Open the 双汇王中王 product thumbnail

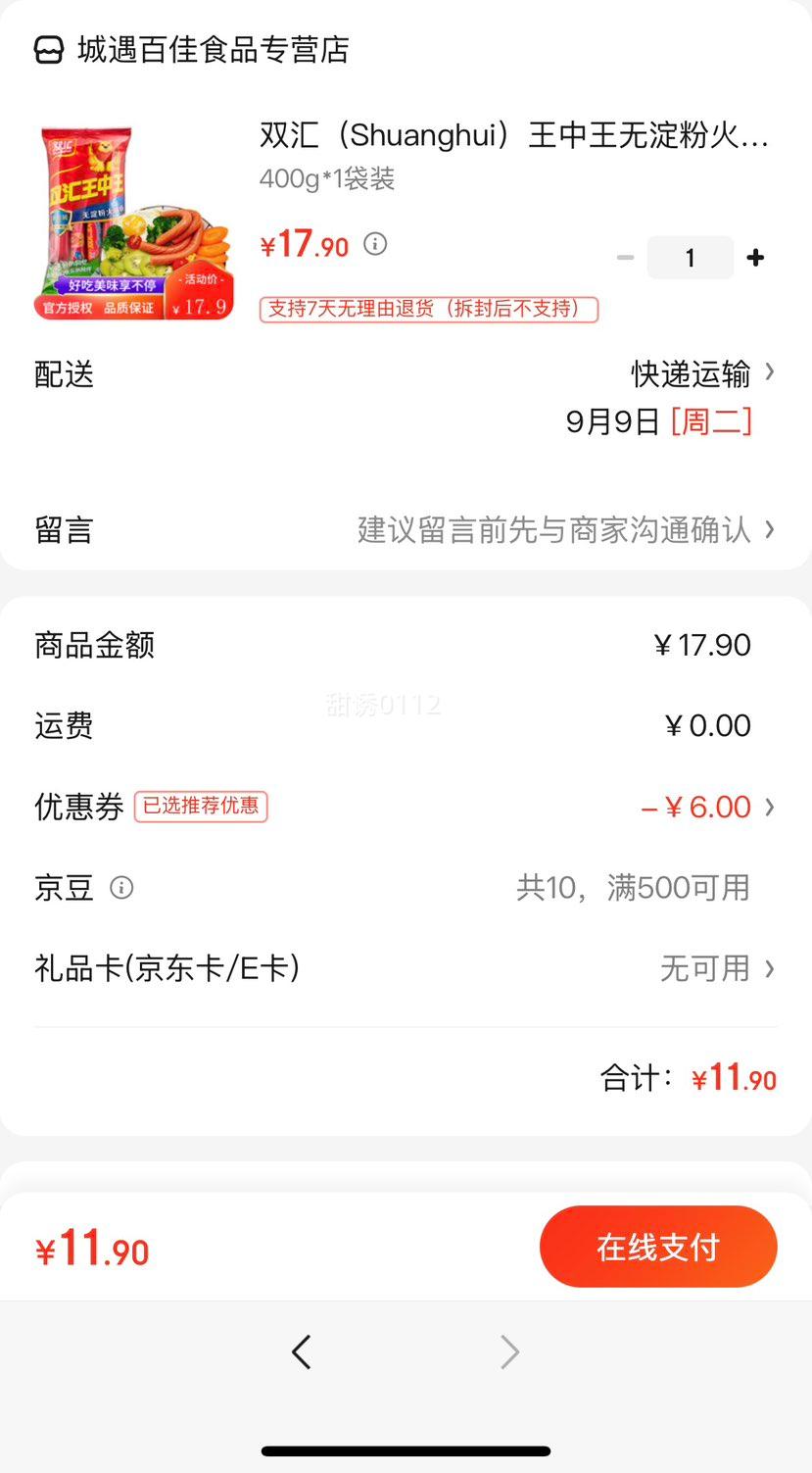(134, 221)
